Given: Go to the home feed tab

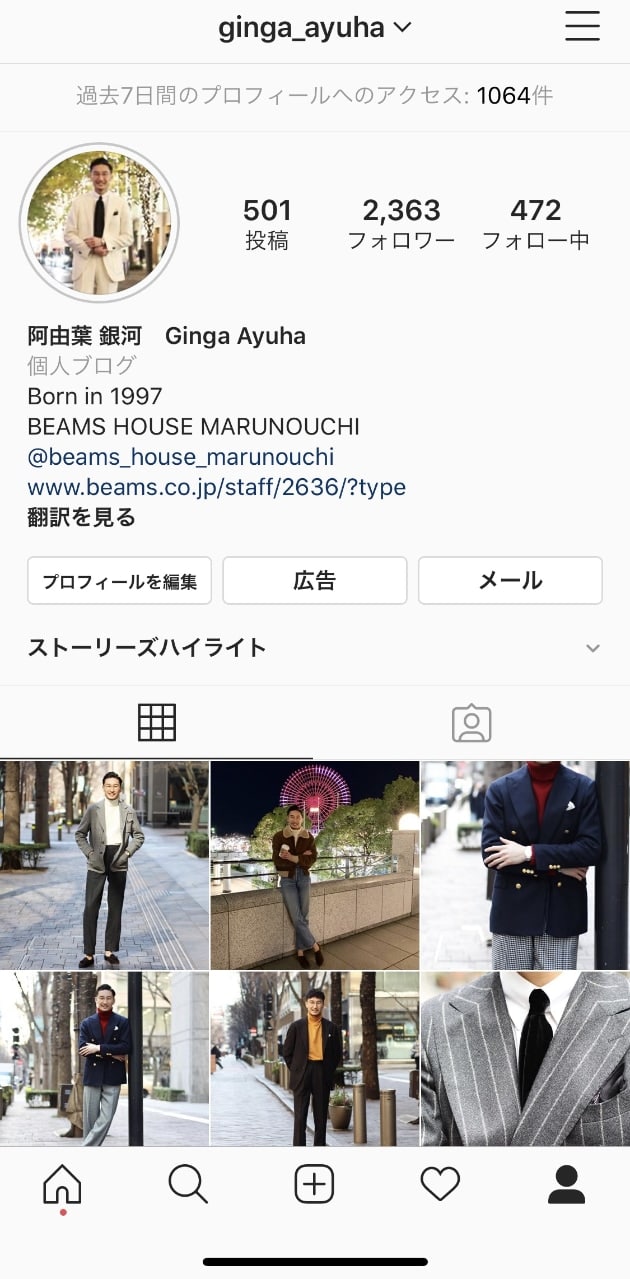Looking at the screenshot, I should (62, 1185).
